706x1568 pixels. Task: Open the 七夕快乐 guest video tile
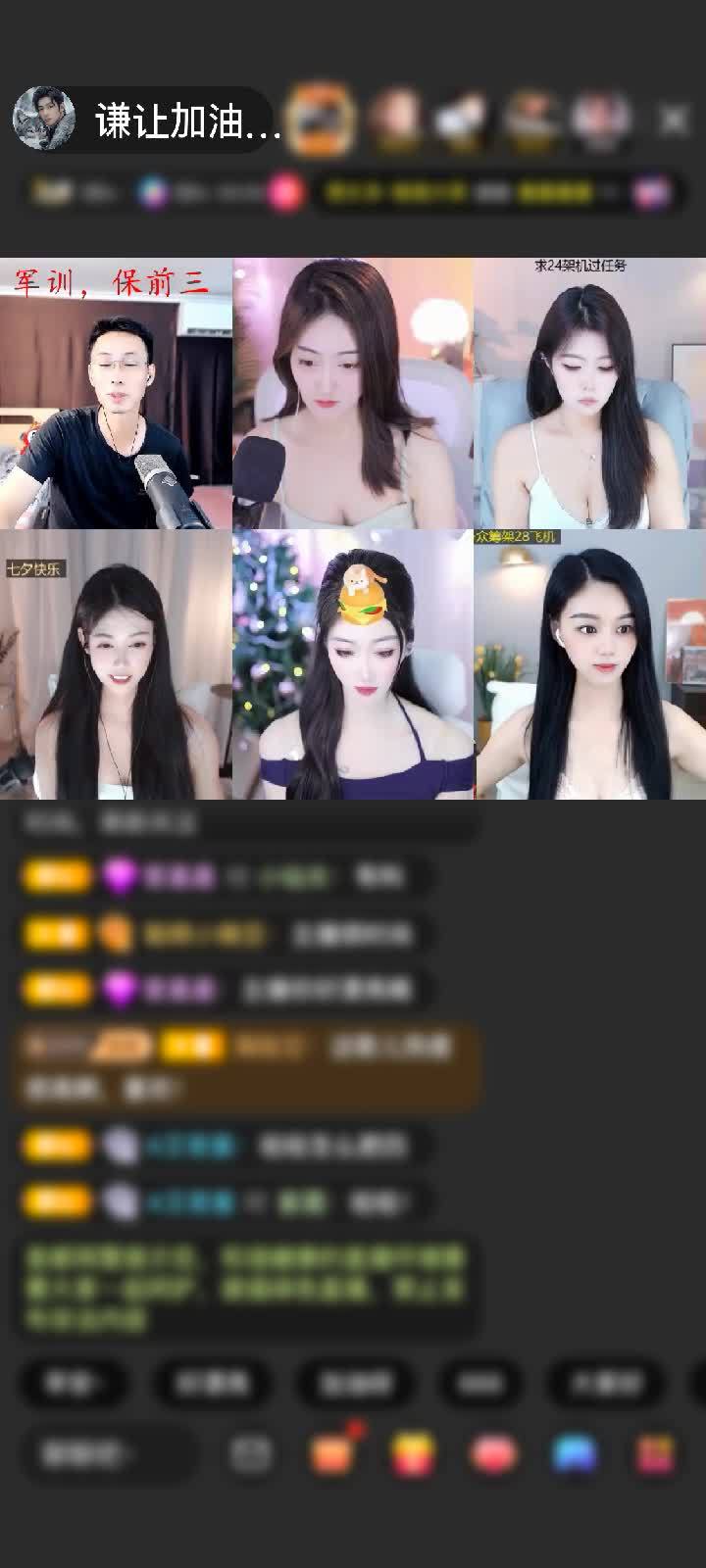point(116,664)
